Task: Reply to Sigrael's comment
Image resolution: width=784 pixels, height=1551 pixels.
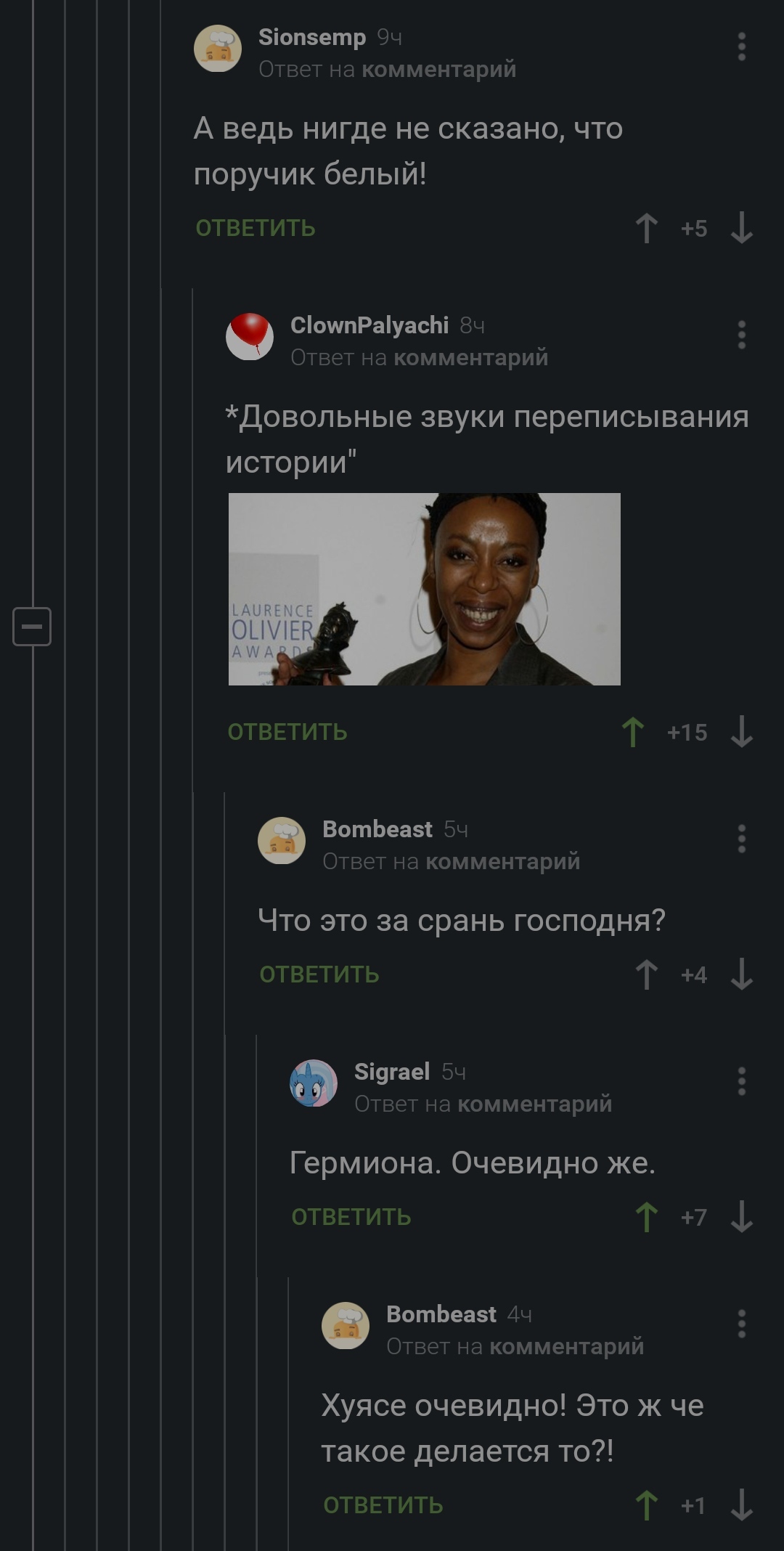Action: point(351,1217)
